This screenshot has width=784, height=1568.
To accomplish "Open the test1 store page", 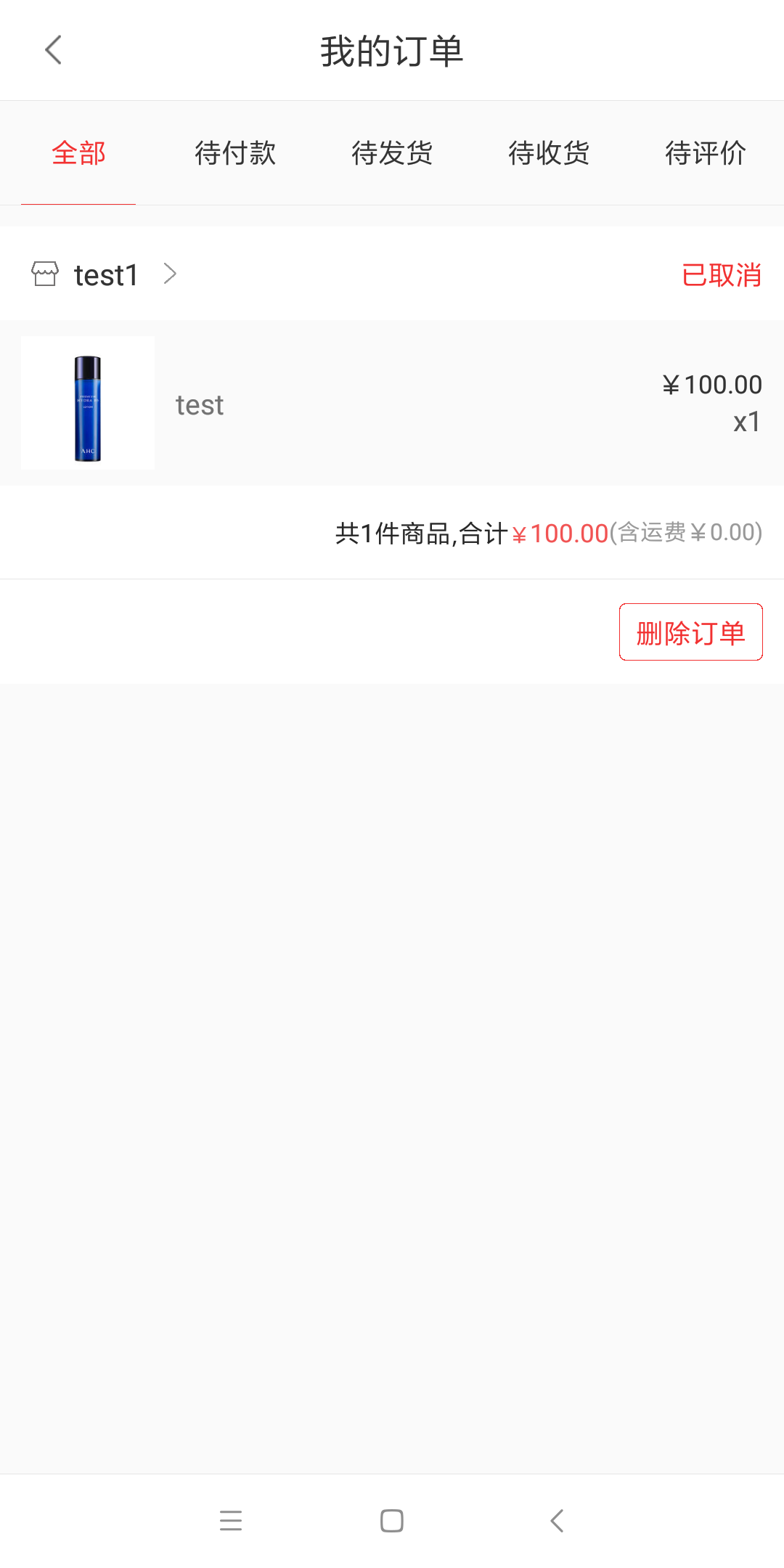I will 106,275.
